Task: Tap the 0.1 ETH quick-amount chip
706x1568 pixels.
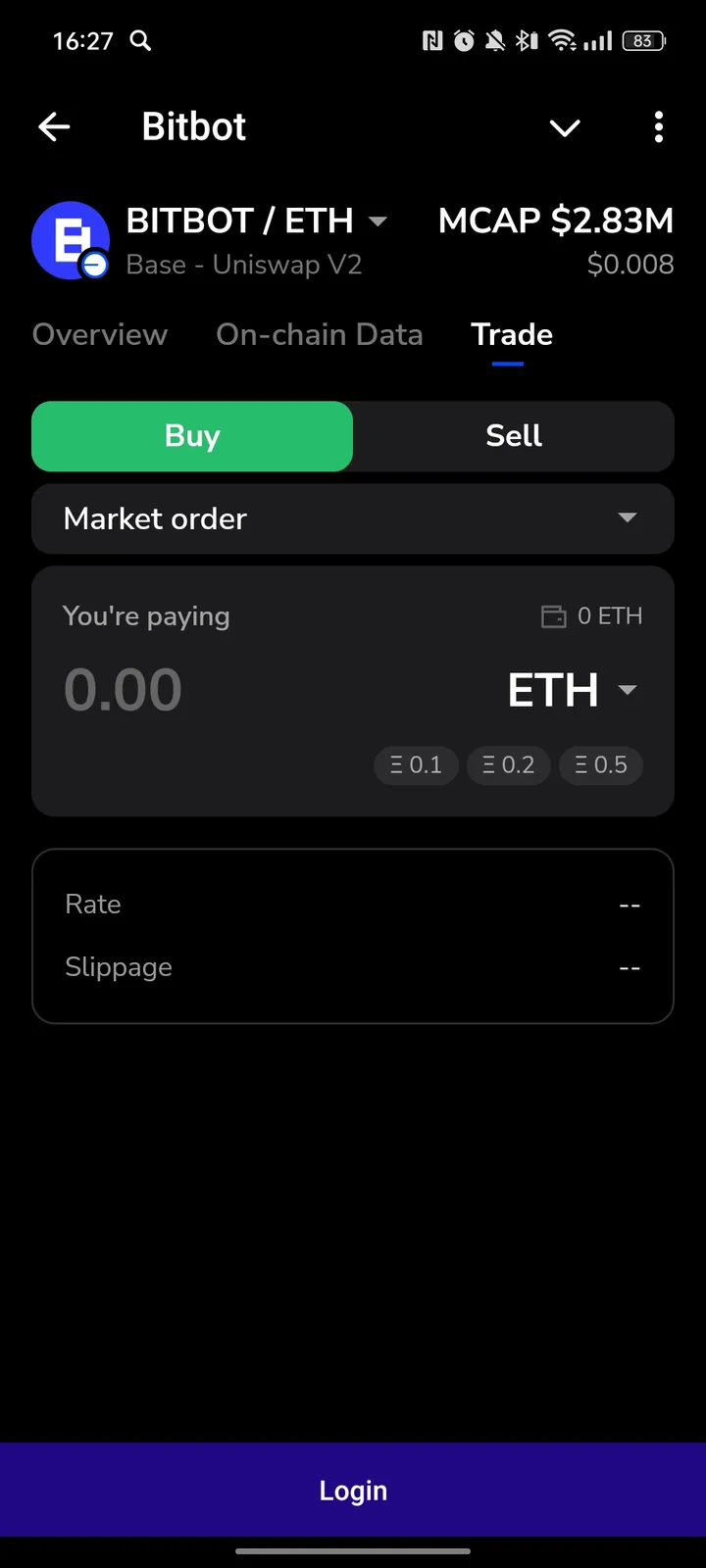Action: (416, 765)
